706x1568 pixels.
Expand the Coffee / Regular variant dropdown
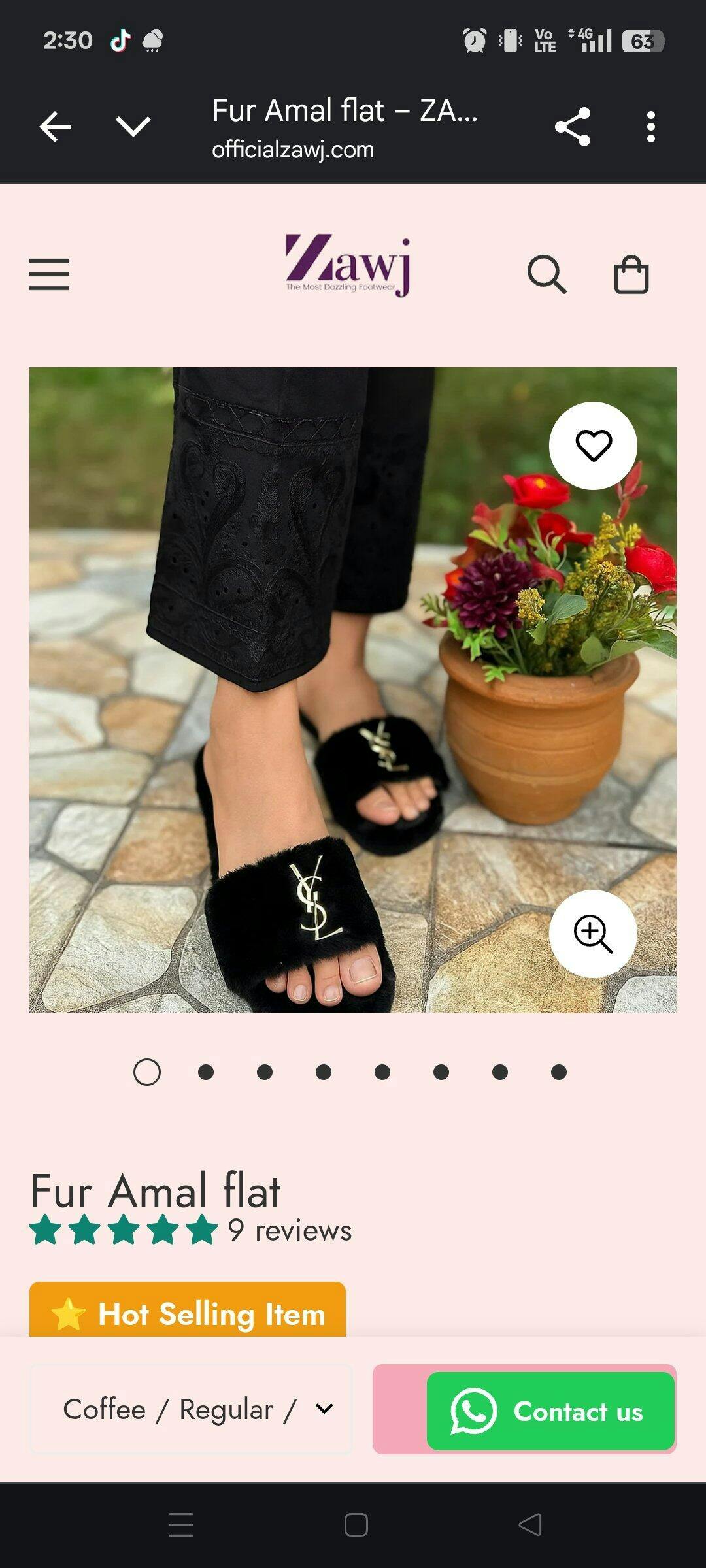pyautogui.click(x=191, y=1409)
